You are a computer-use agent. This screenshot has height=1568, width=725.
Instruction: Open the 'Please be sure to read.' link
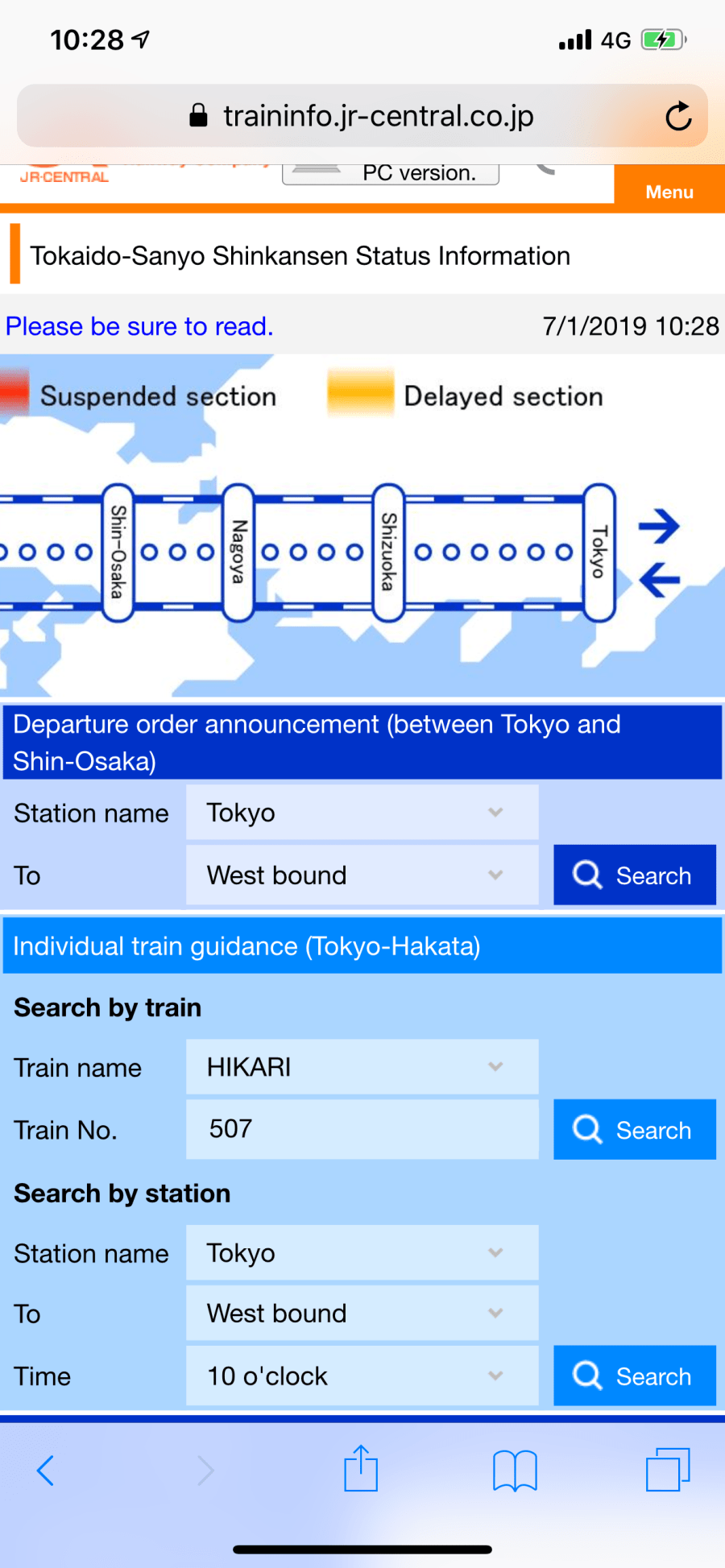pyautogui.click(x=140, y=326)
